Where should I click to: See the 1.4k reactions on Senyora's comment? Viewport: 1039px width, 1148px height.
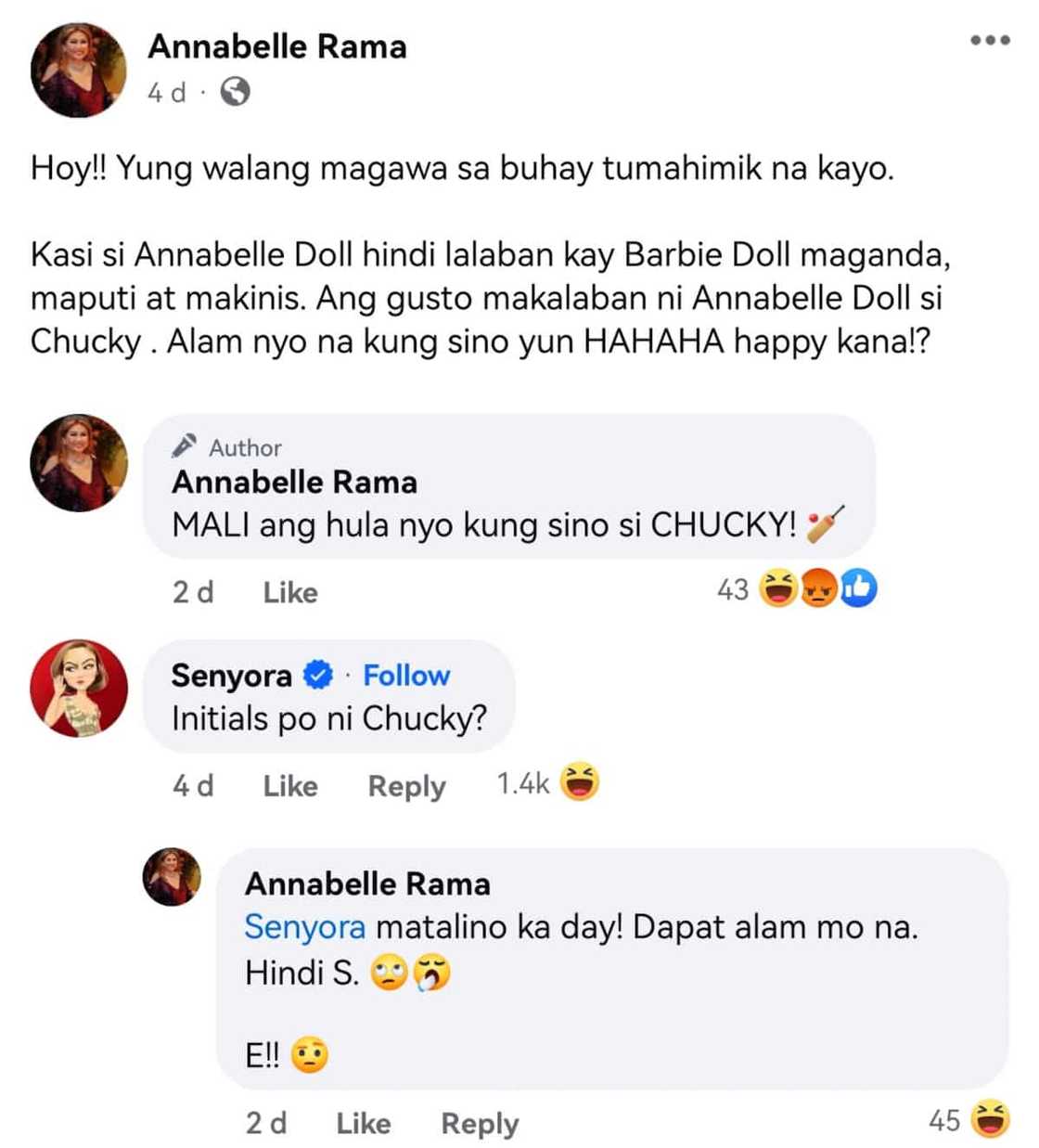click(x=547, y=783)
